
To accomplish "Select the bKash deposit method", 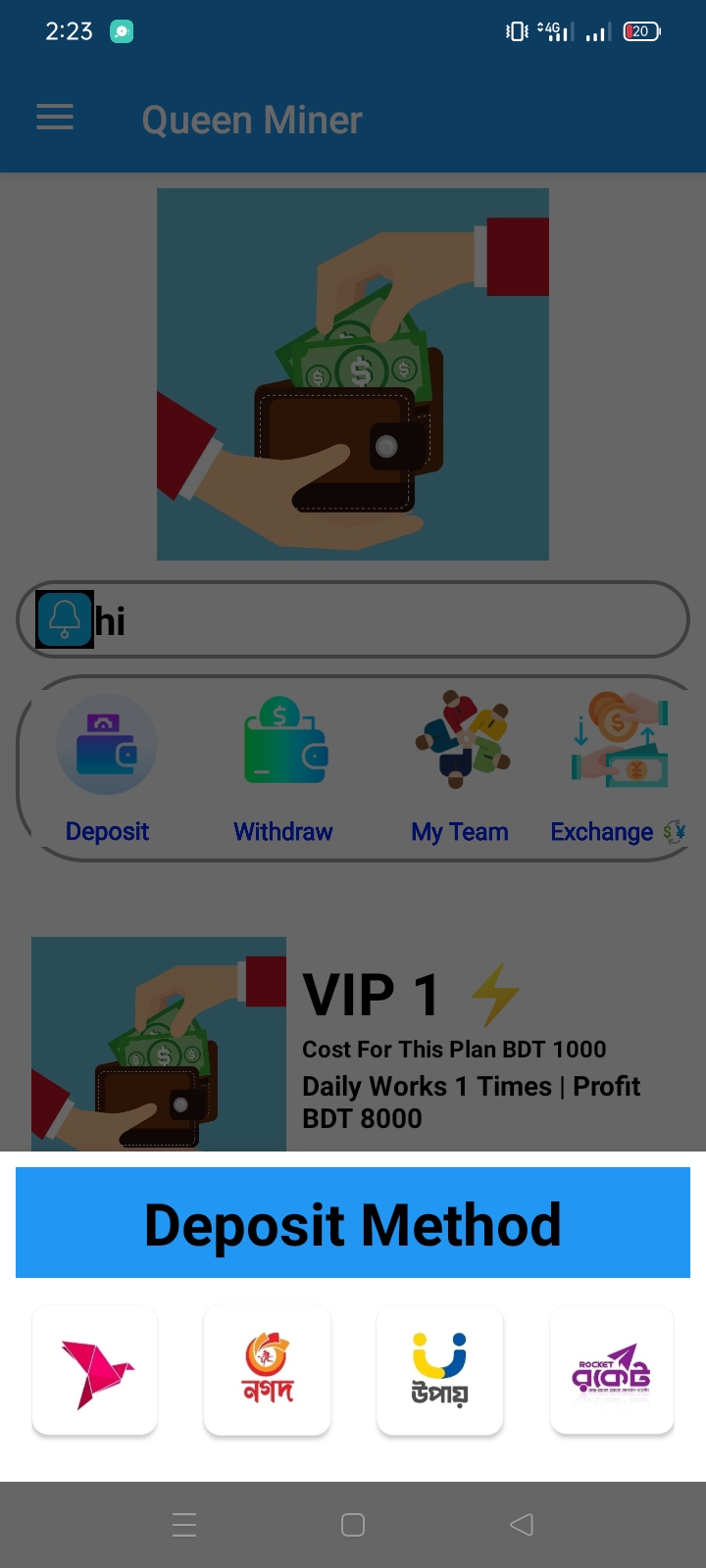I will [95, 1370].
